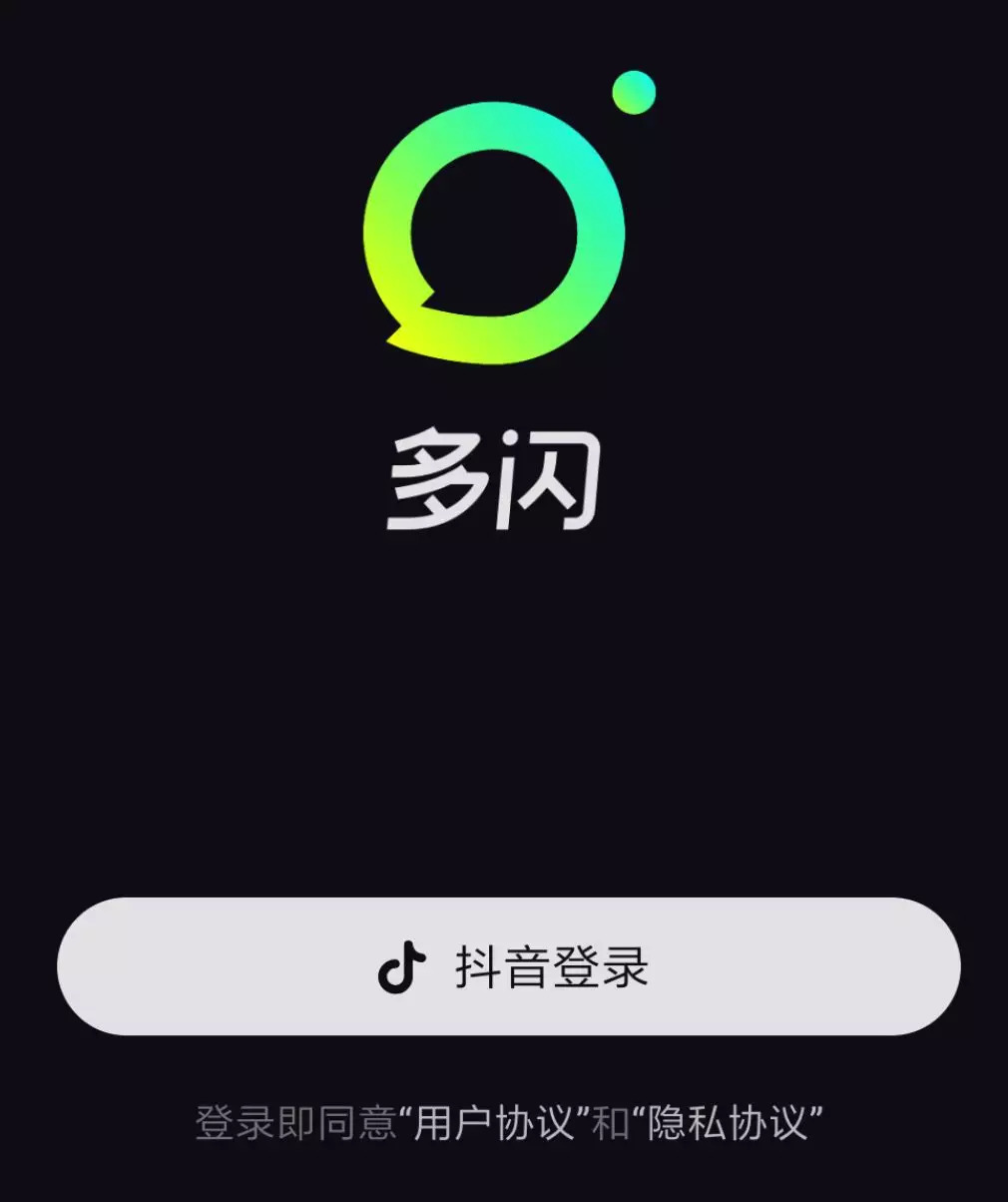Log in with the 抖音登录 button
Screen dimensions: 1008x1202
coord(508,966)
